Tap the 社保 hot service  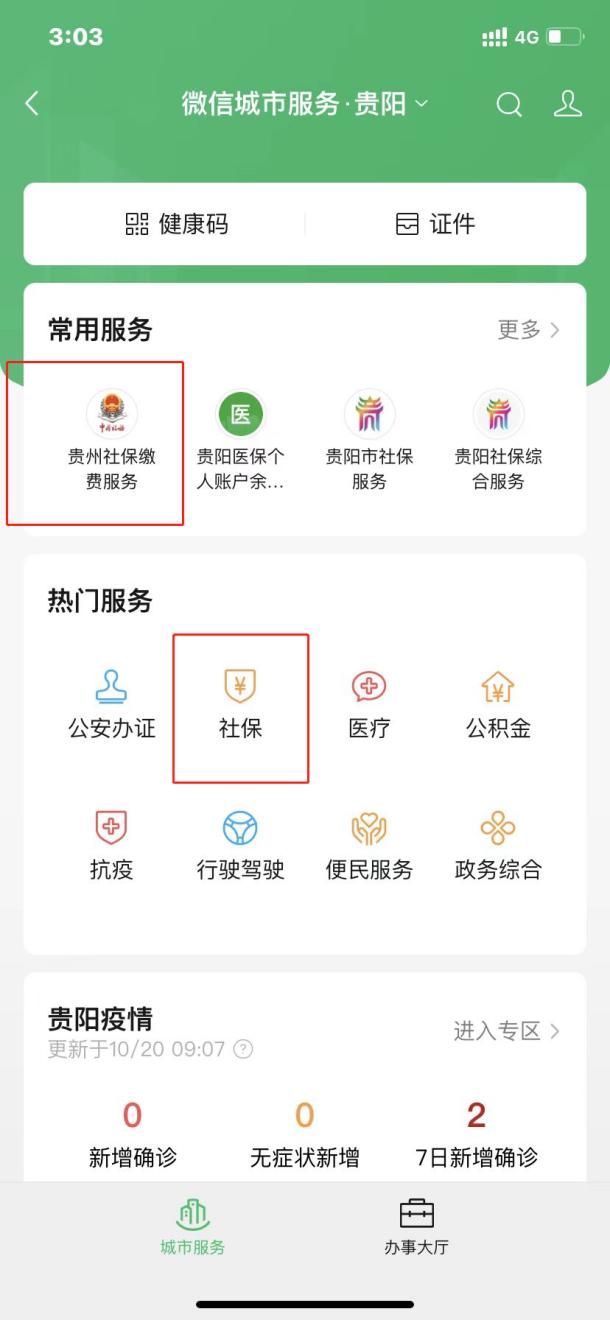click(x=240, y=705)
